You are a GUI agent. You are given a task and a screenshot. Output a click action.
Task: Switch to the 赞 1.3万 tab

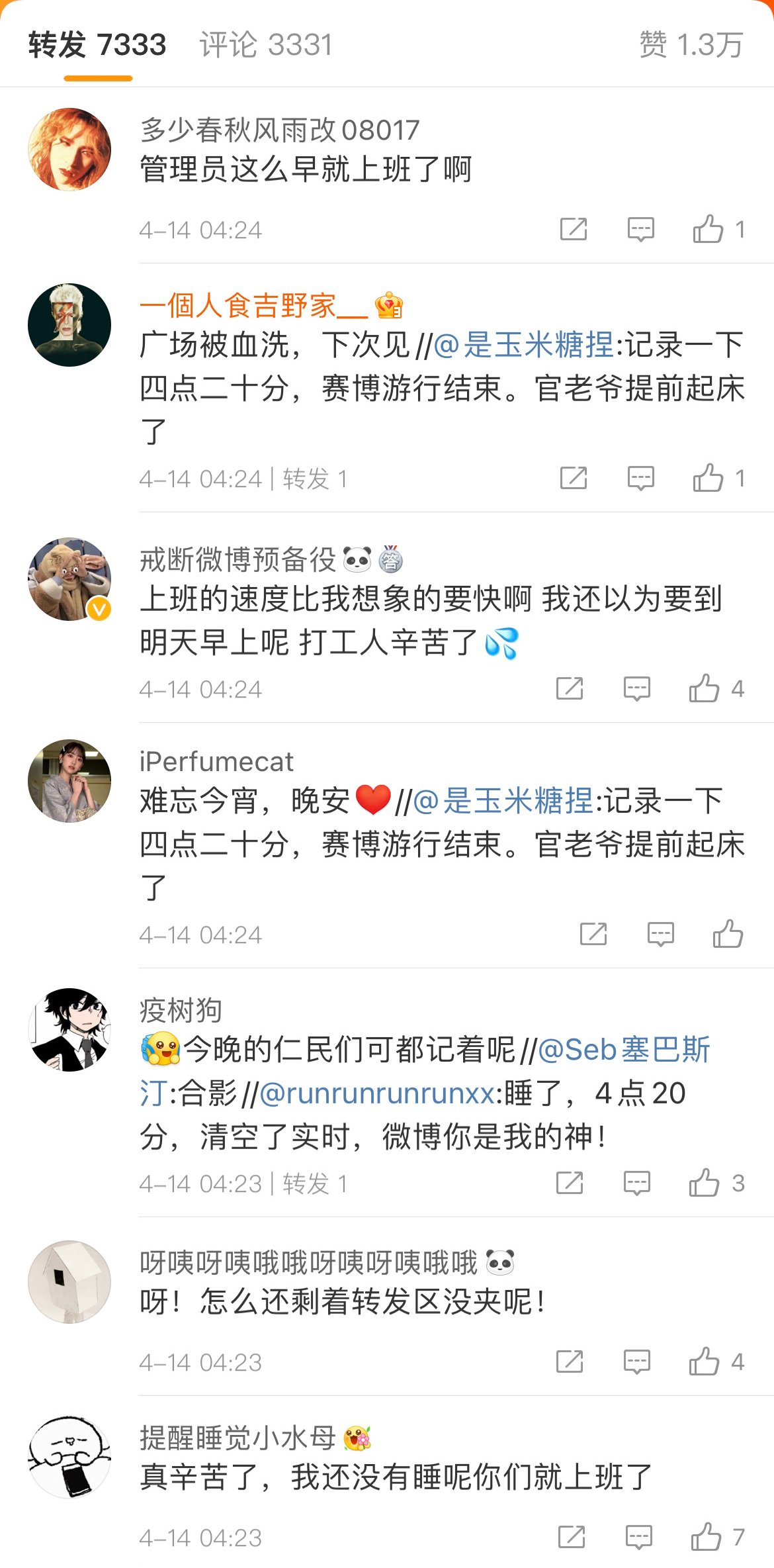[691, 45]
